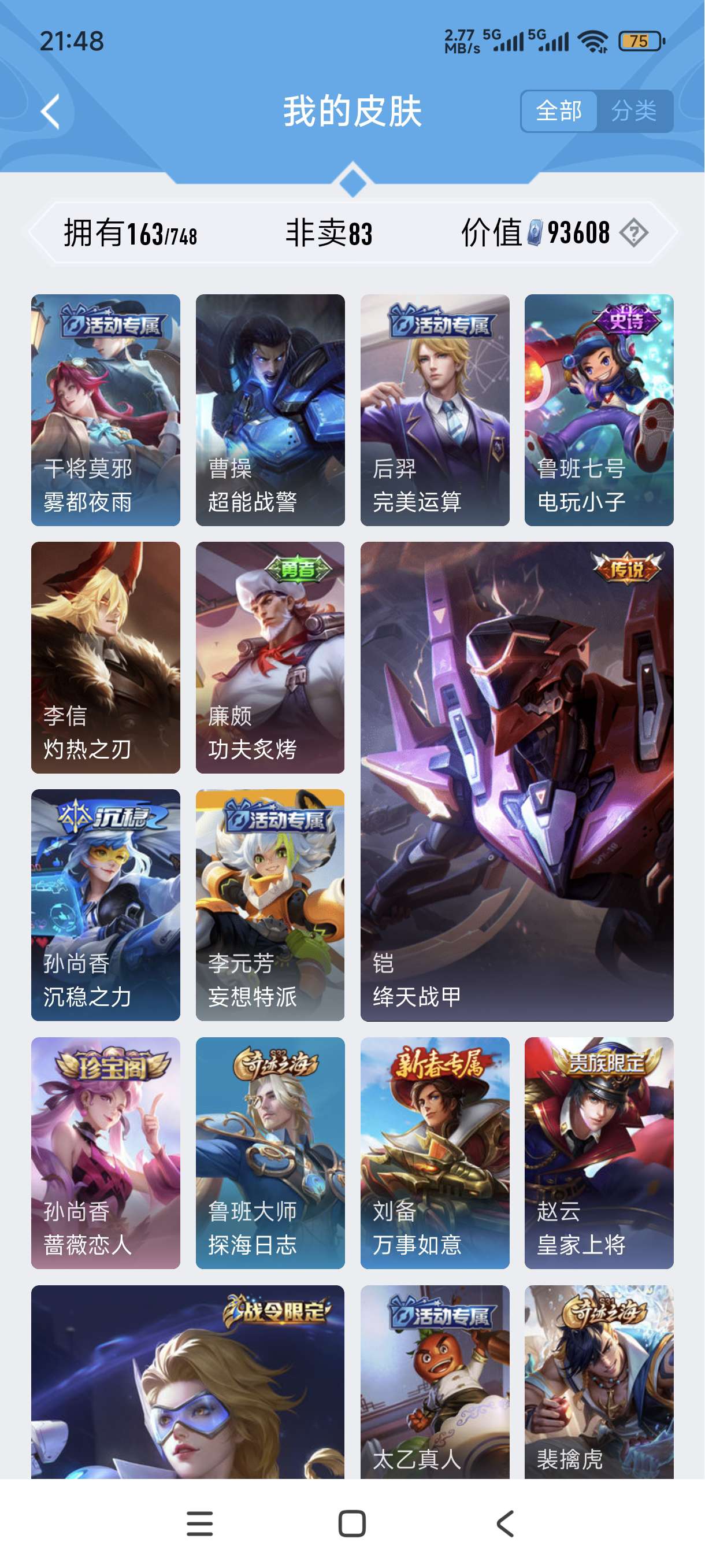Open 太乙真人 skin card
Image resolution: width=705 pixels, height=1568 pixels.
435,1382
